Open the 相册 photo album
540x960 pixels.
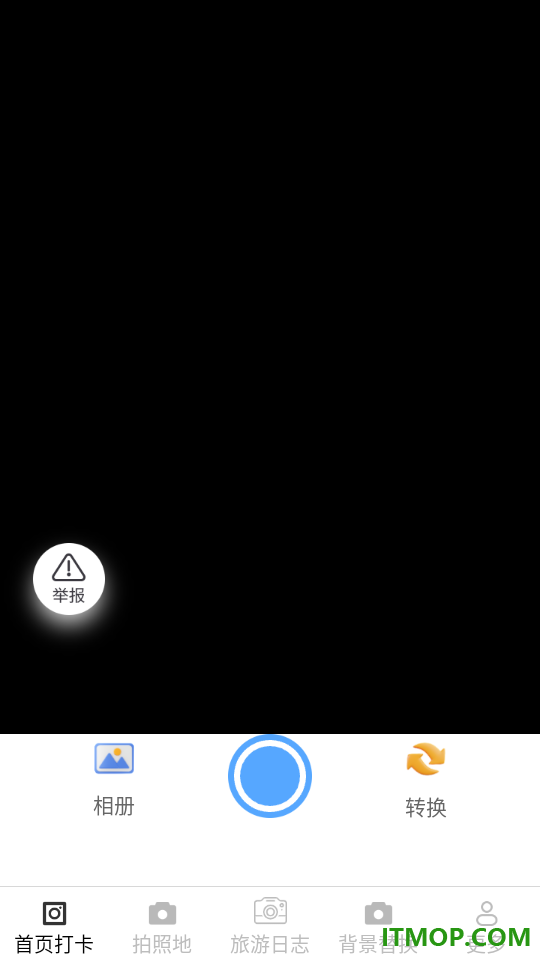114,779
